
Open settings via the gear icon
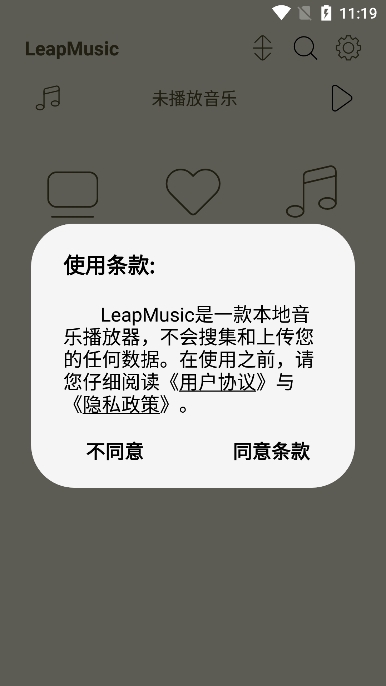(x=348, y=48)
